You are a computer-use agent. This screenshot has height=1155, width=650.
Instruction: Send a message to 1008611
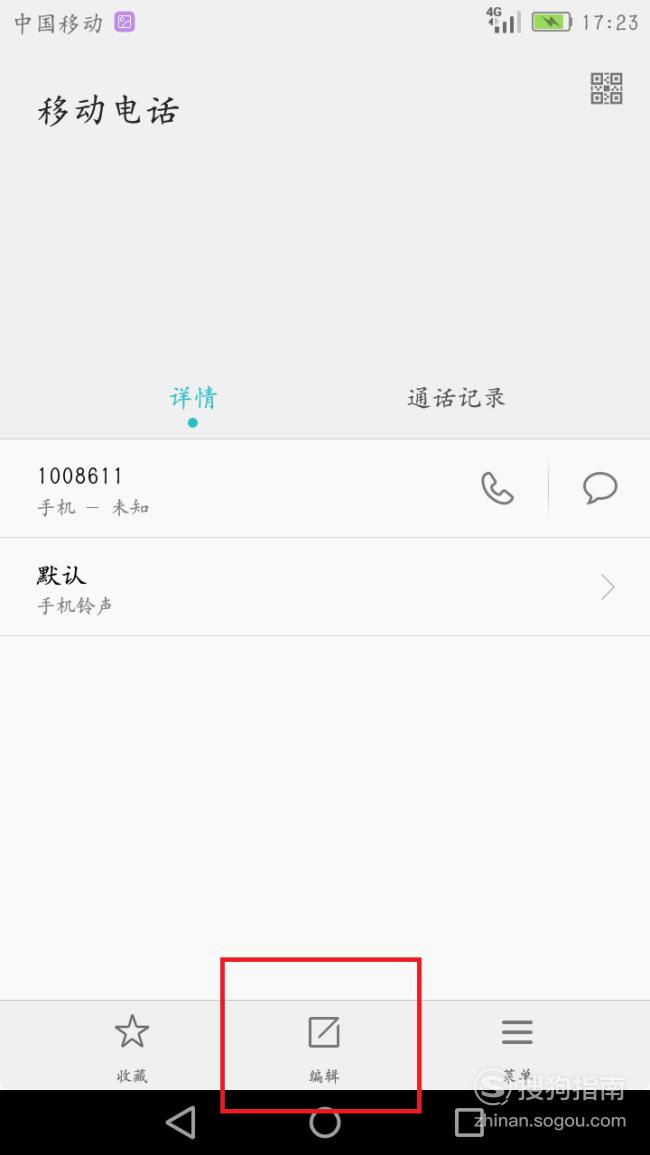600,488
